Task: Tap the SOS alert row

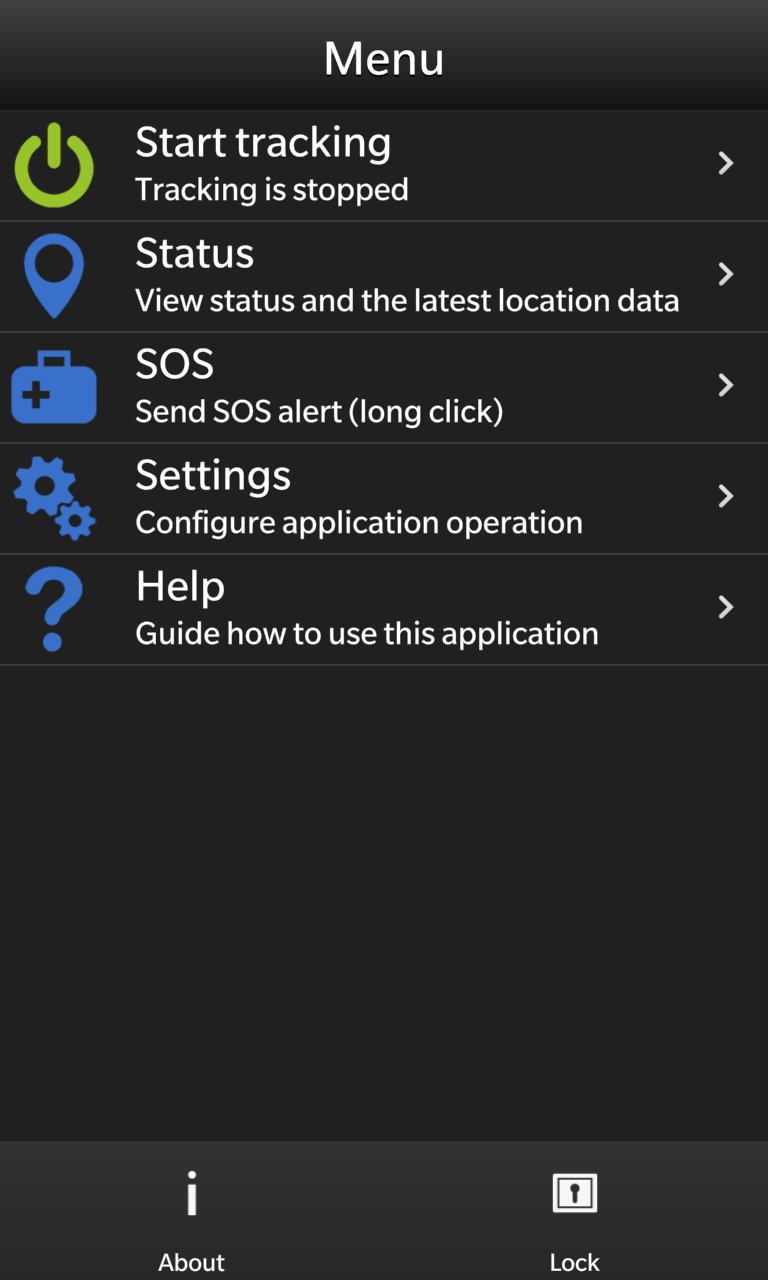Action: tap(384, 387)
